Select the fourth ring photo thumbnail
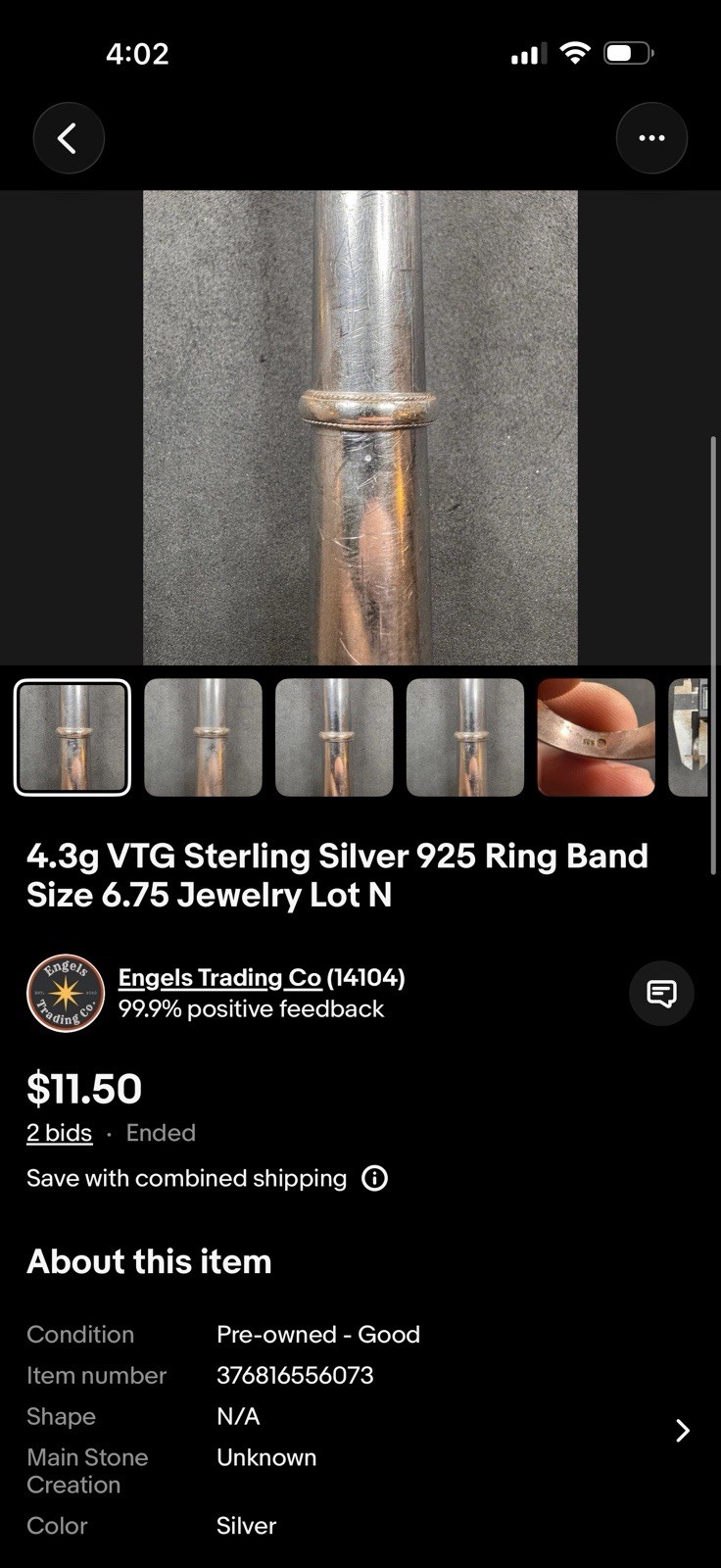 tap(465, 737)
